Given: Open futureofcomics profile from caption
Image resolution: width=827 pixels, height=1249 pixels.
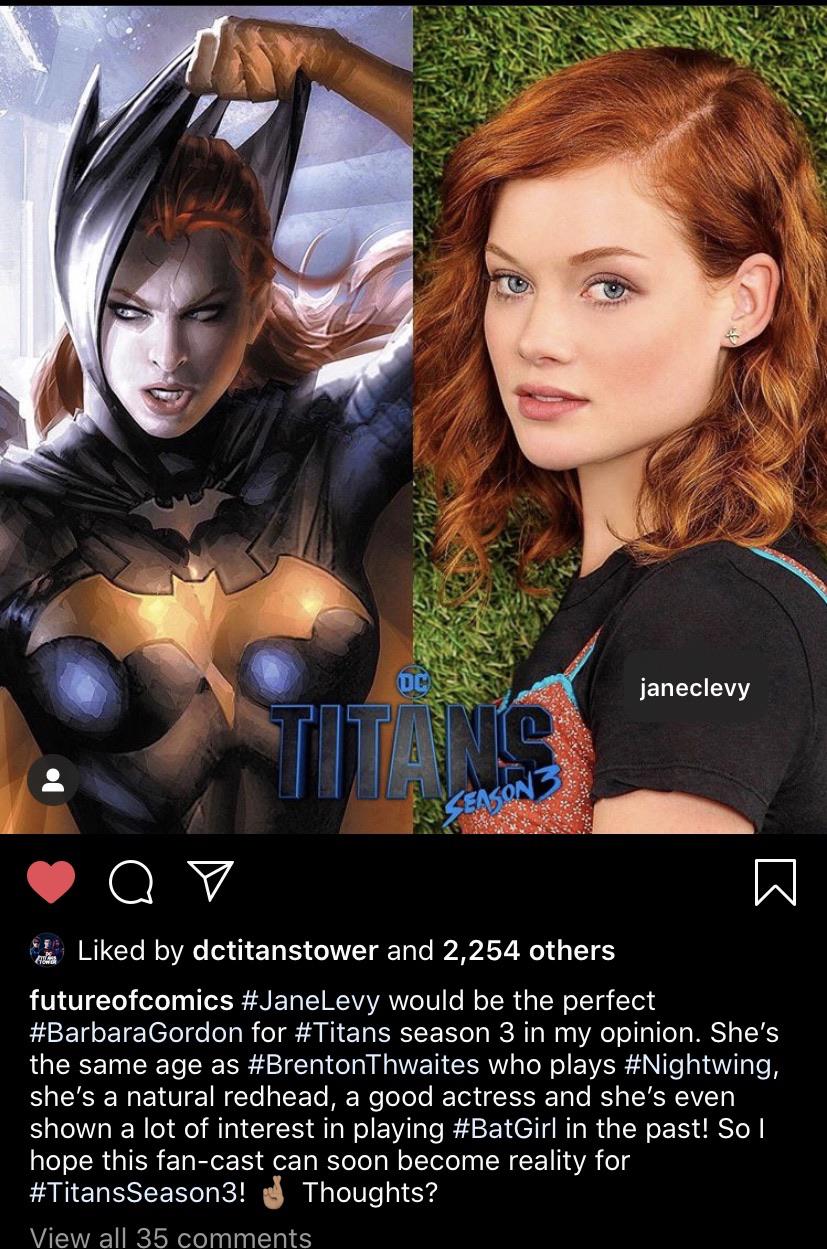Looking at the screenshot, I should (132, 1000).
